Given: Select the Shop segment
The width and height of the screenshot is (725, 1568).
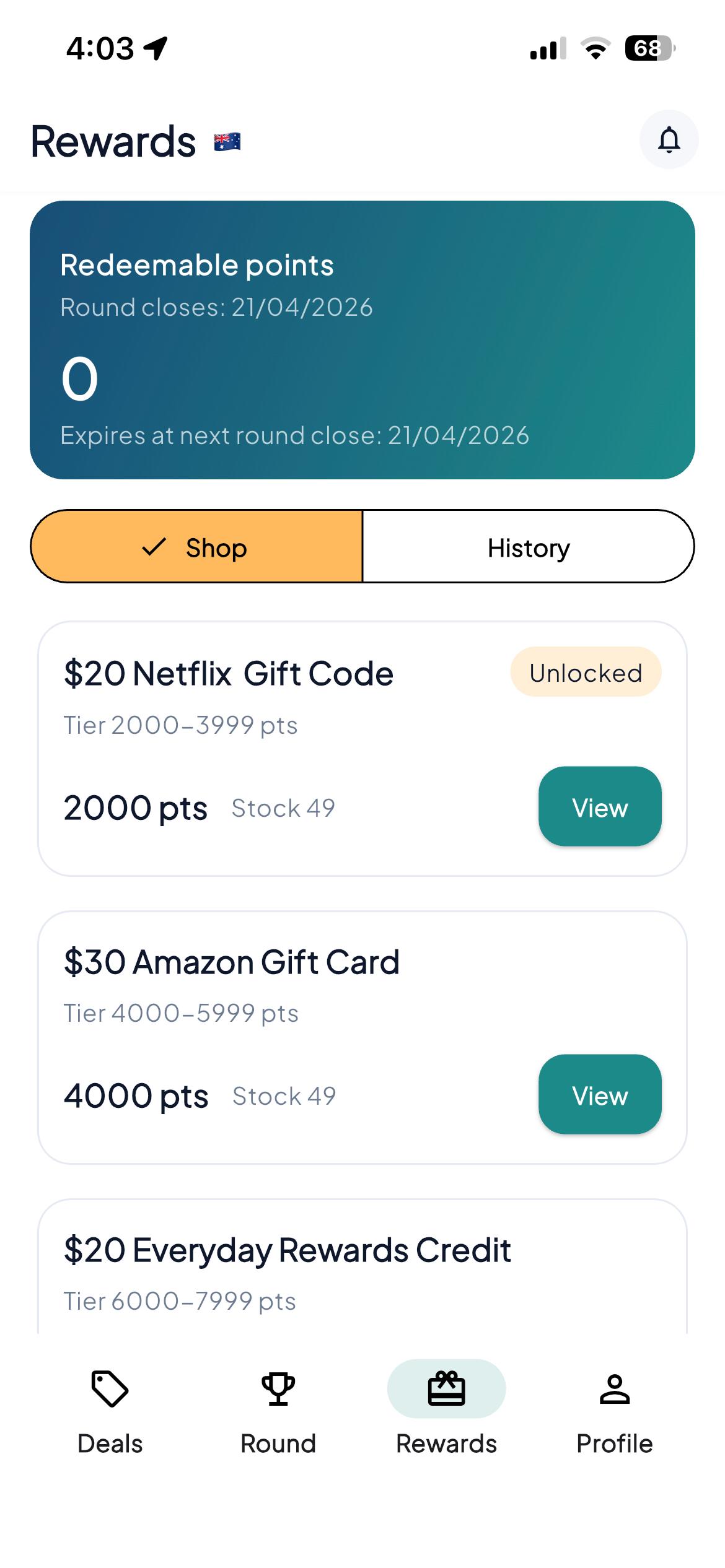Looking at the screenshot, I should tap(196, 547).
